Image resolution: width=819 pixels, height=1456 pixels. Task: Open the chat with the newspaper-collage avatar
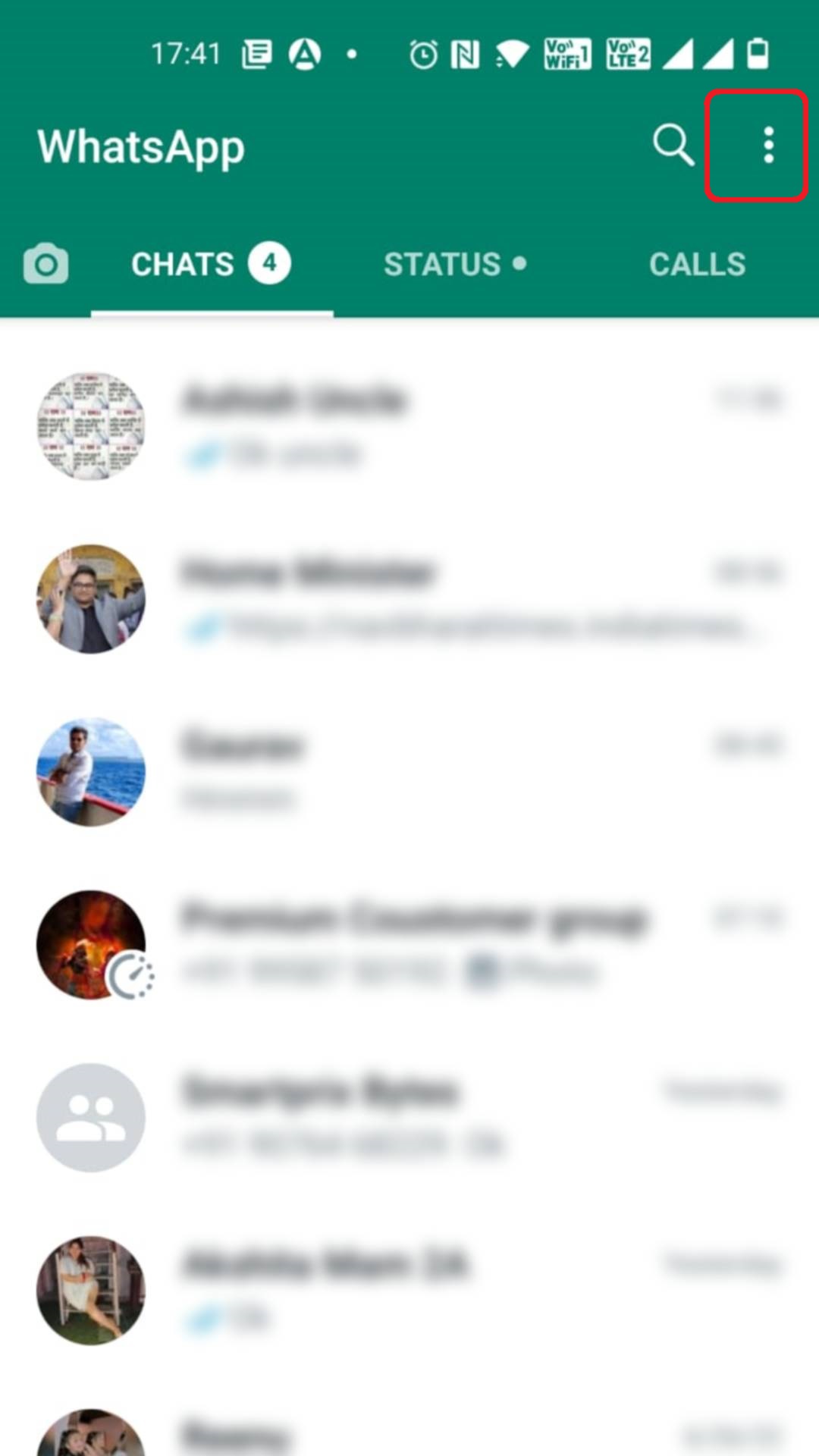[409, 426]
